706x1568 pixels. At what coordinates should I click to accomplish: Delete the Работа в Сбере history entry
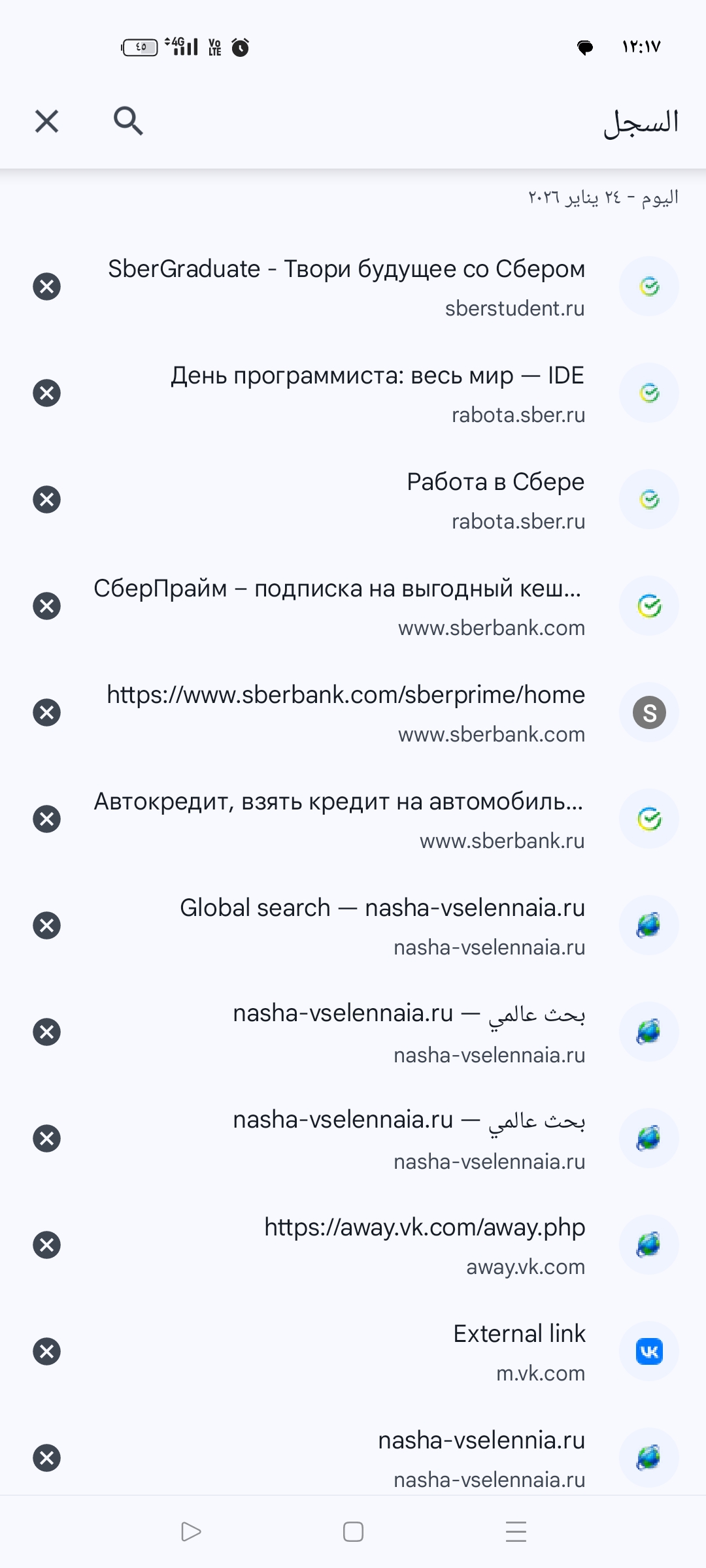pyautogui.click(x=46, y=499)
